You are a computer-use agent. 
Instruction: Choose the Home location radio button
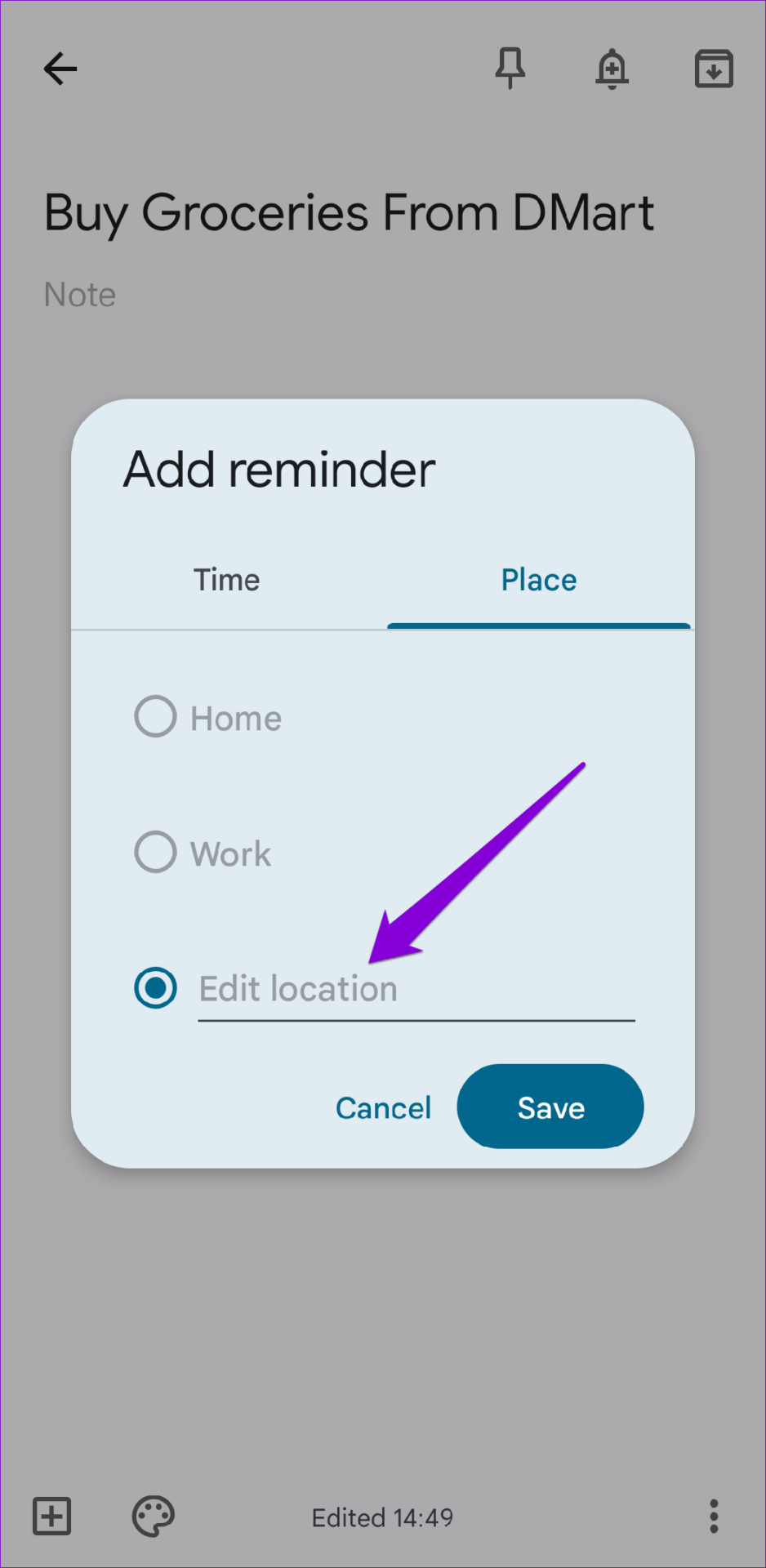[155, 716]
